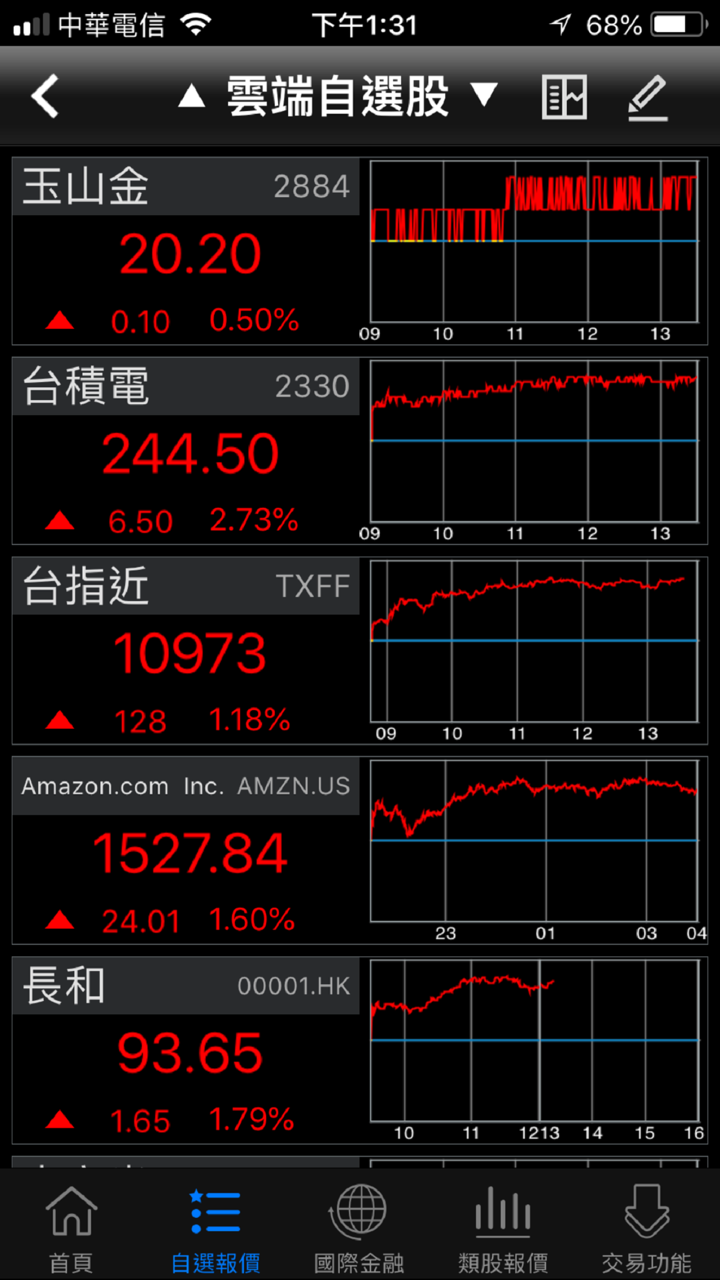Image resolution: width=720 pixels, height=1280 pixels.
Task: Switch the list layout view icon
Action: click(564, 97)
